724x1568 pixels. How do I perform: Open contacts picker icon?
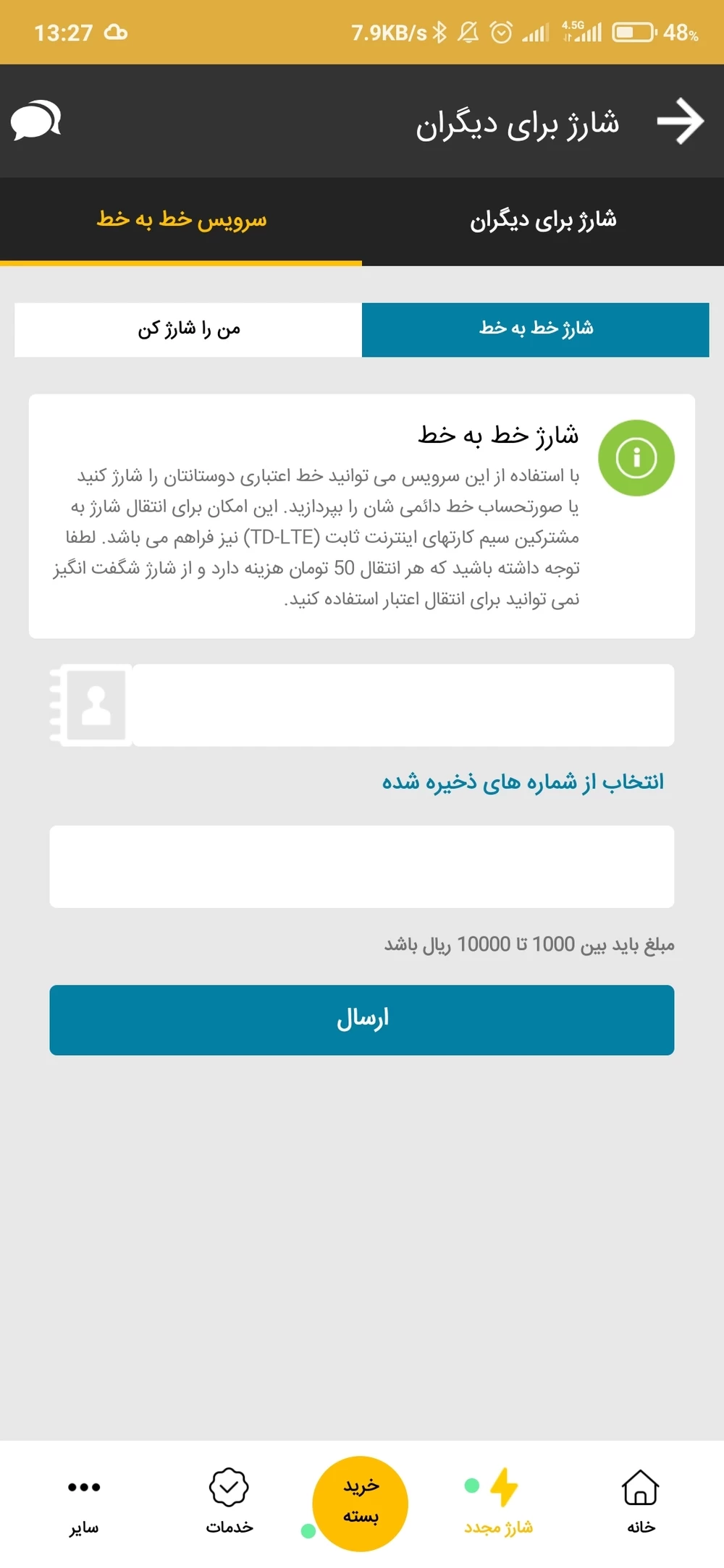click(91, 705)
